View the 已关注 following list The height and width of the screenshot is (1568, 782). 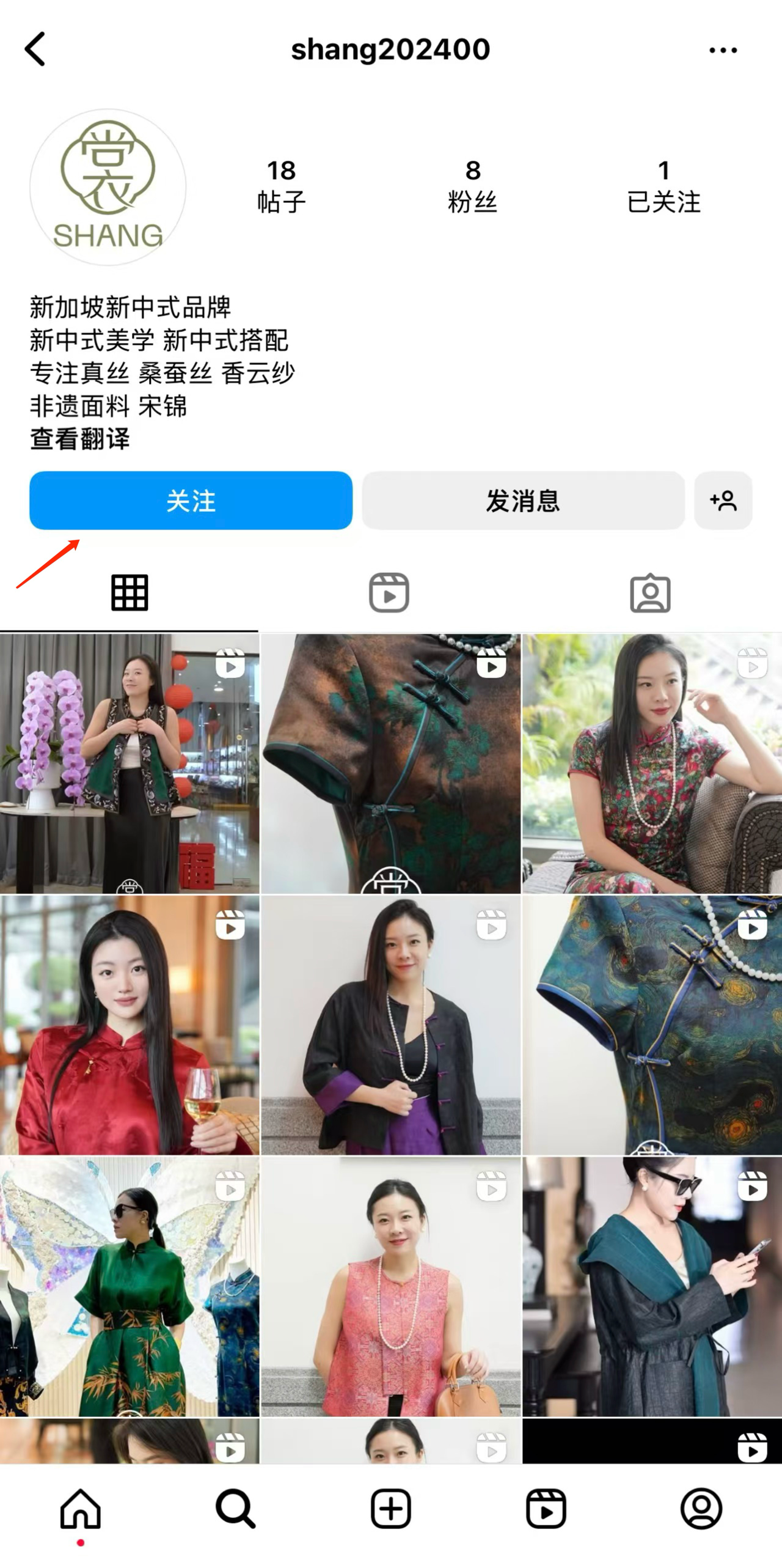click(x=663, y=186)
